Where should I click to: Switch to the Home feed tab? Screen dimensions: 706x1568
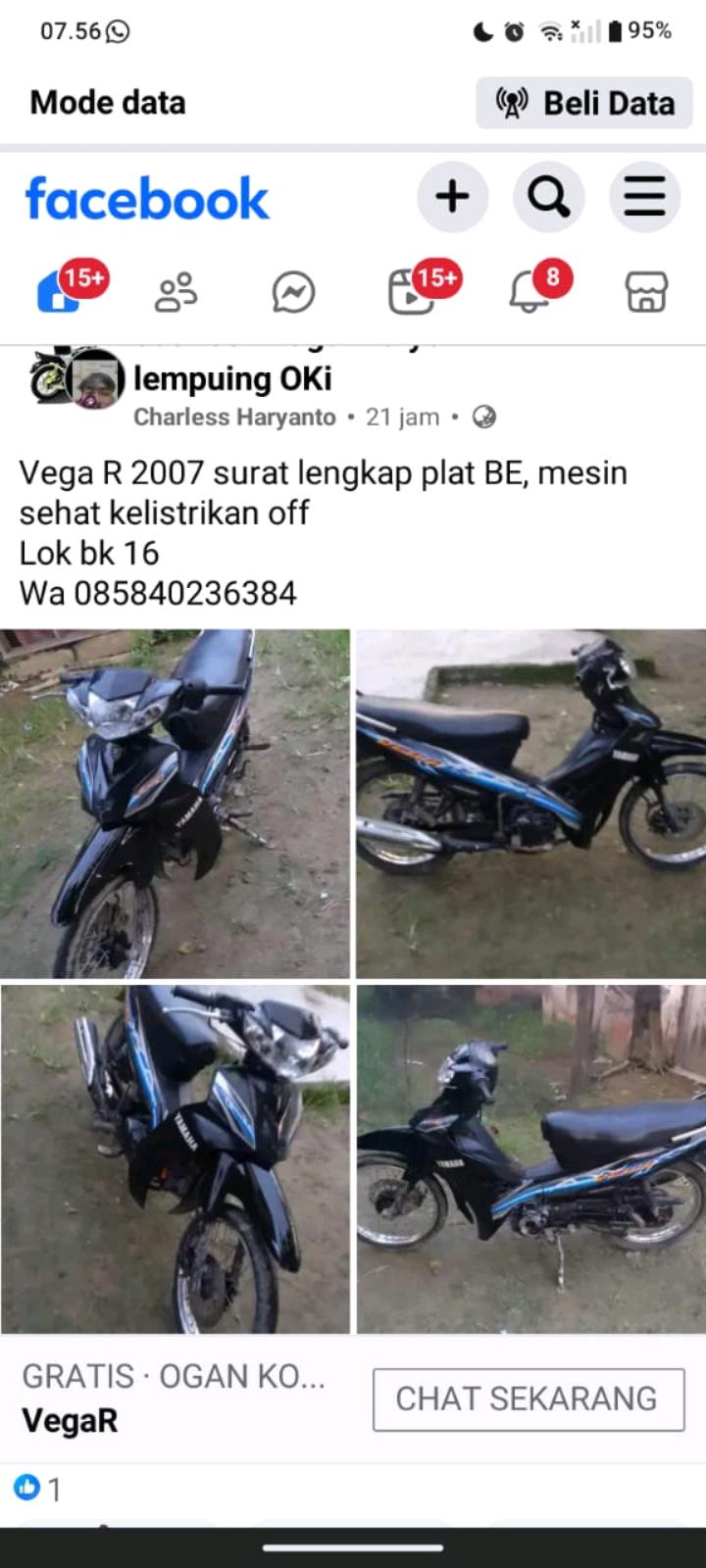[x=61, y=291]
